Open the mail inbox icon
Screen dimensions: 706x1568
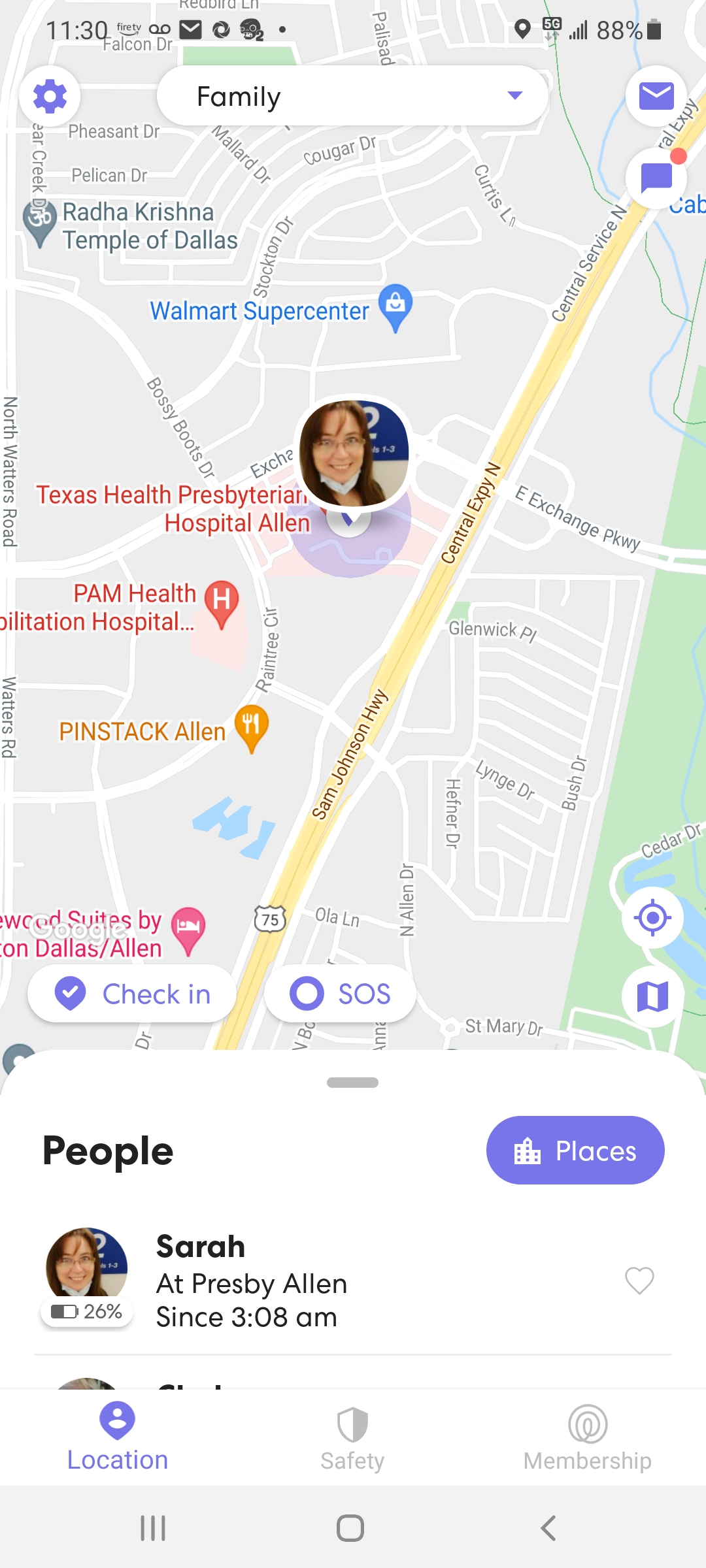coord(656,96)
